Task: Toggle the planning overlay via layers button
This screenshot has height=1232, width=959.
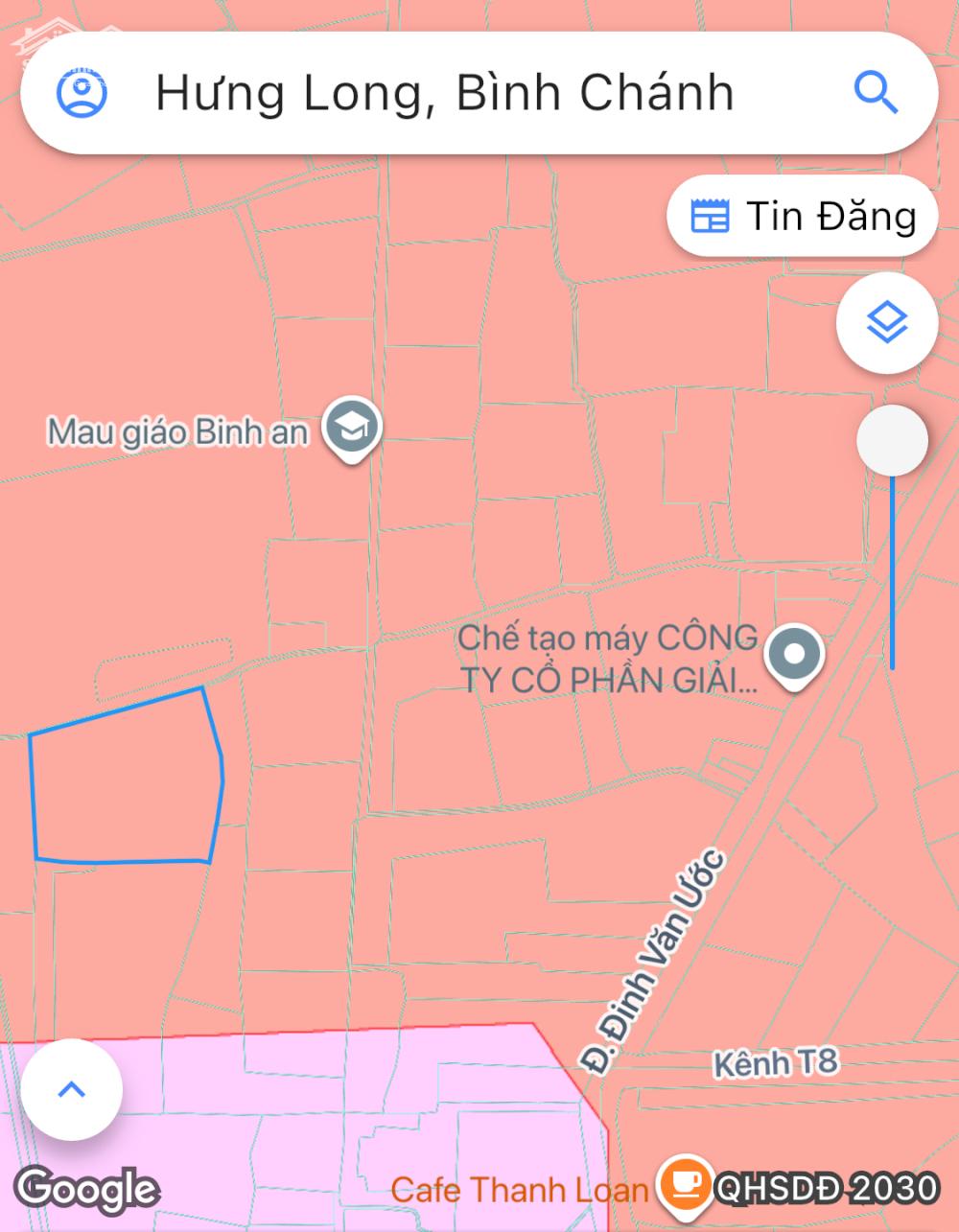Action: tap(887, 323)
